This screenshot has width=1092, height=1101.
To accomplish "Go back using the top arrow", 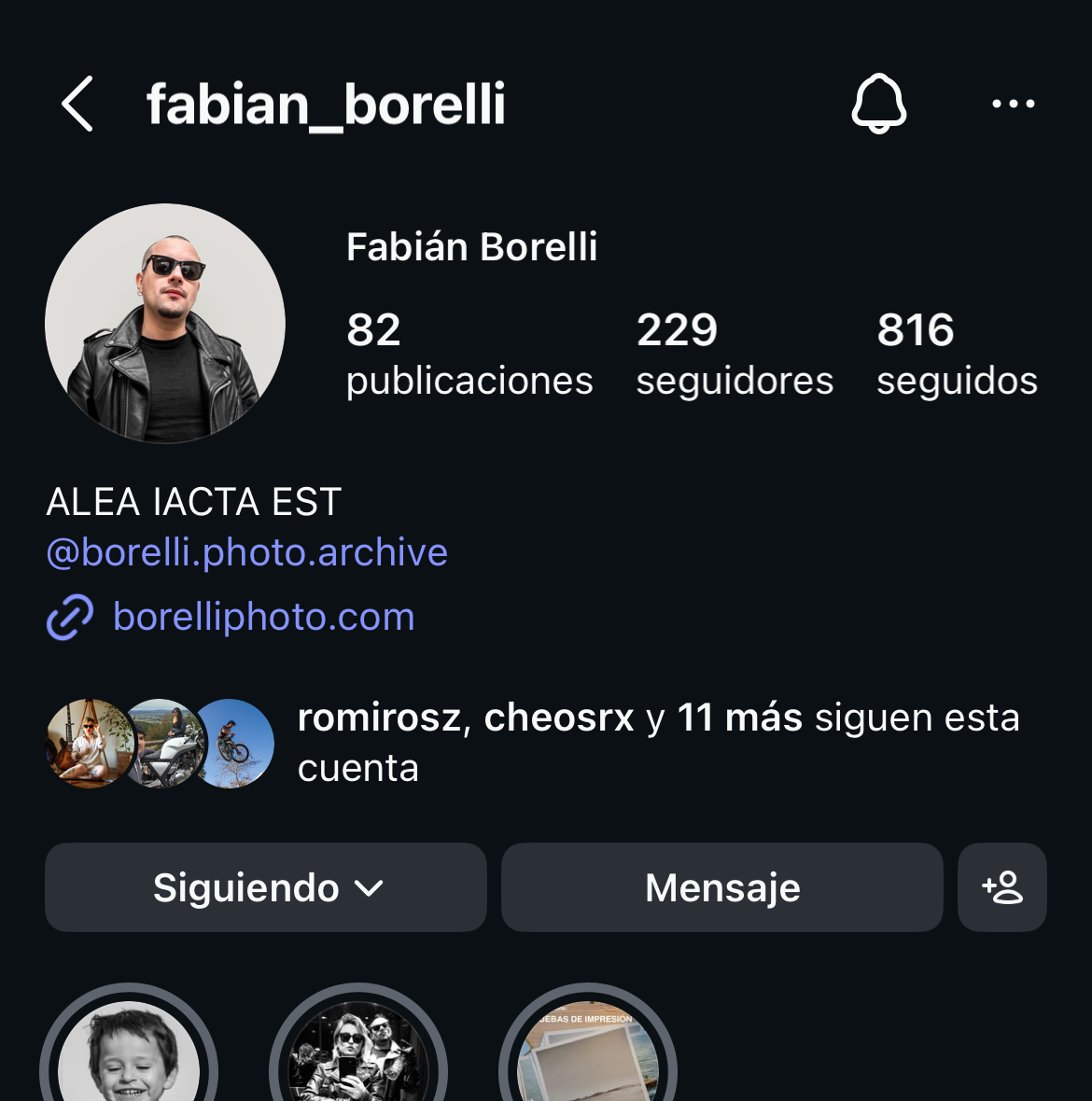I will click(x=77, y=104).
